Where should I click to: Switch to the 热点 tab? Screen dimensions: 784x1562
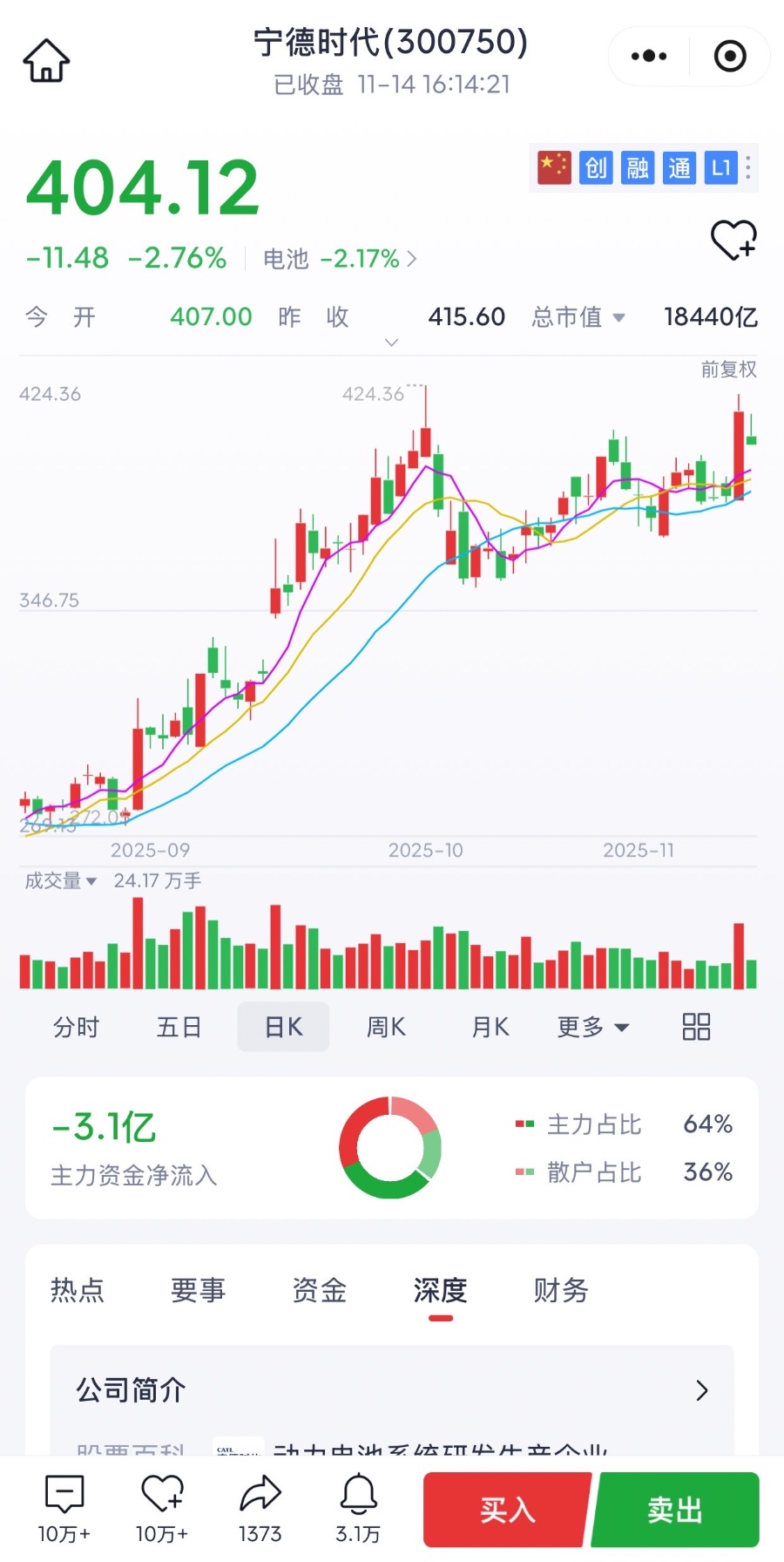pyautogui.click(x=78, y=1290)
